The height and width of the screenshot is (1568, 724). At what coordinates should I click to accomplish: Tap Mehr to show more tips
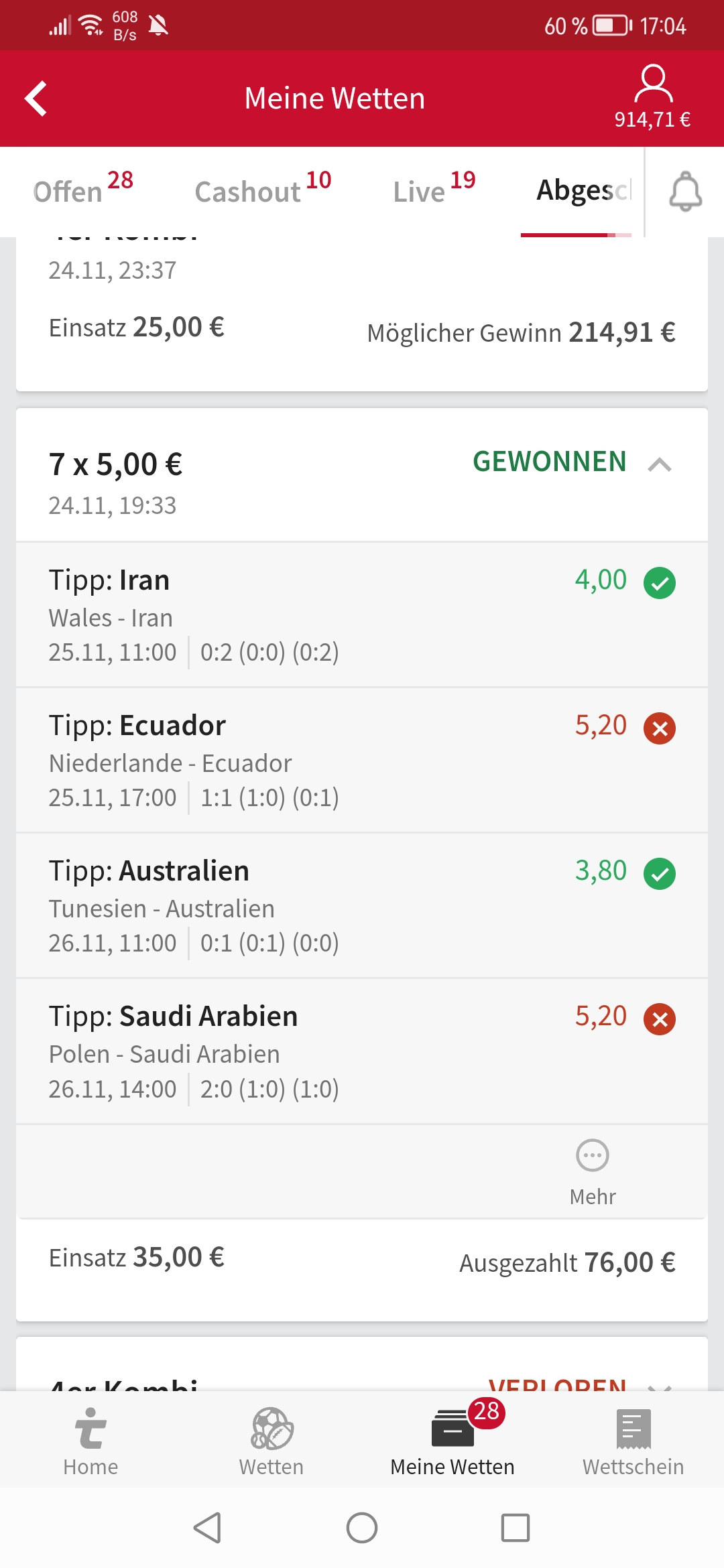593,1171
